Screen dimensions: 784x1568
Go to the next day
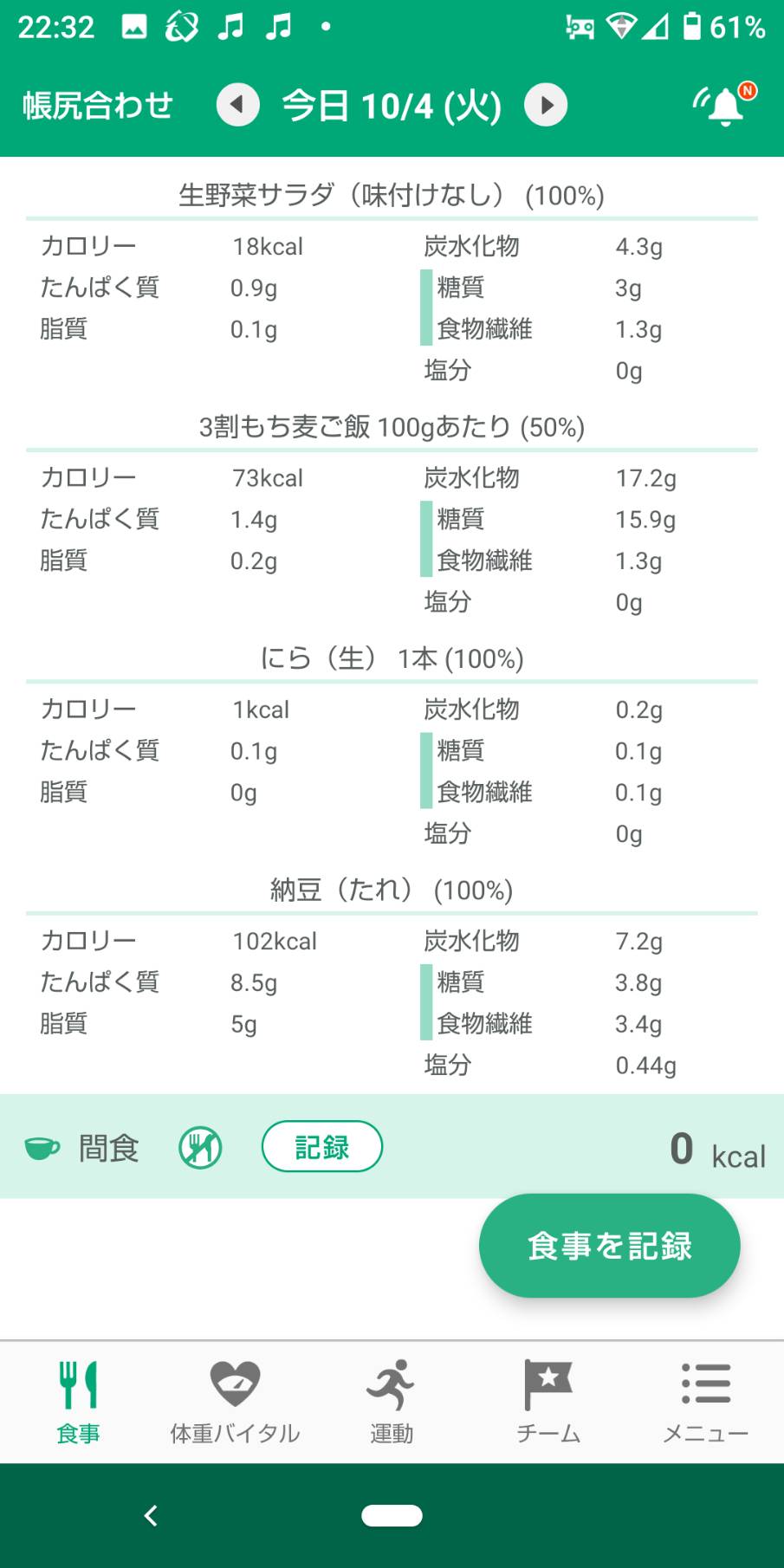tap(546, 105)
